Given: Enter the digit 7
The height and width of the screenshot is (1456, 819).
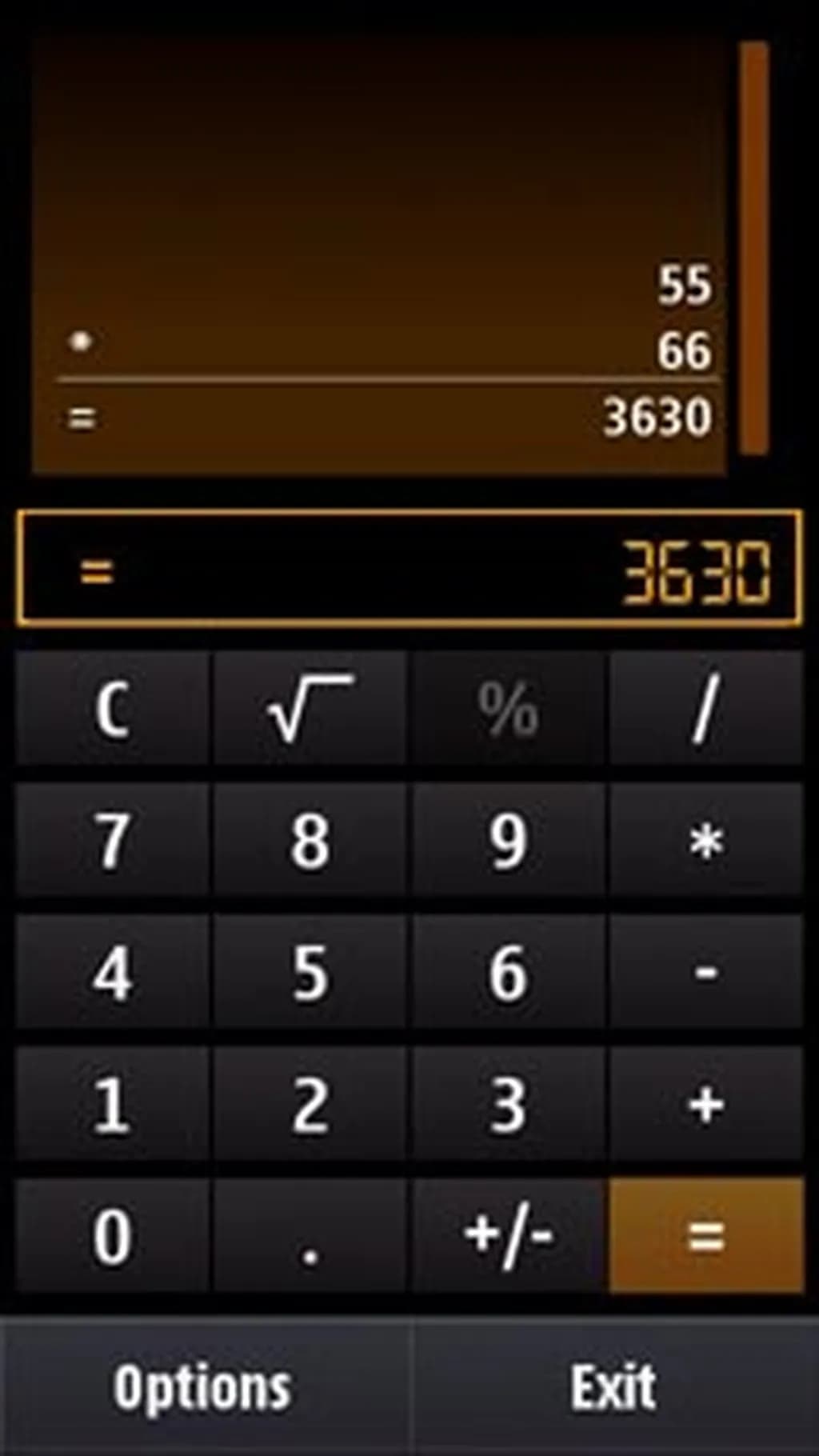Looking at the screenshot, I should (x=113, y=840).
